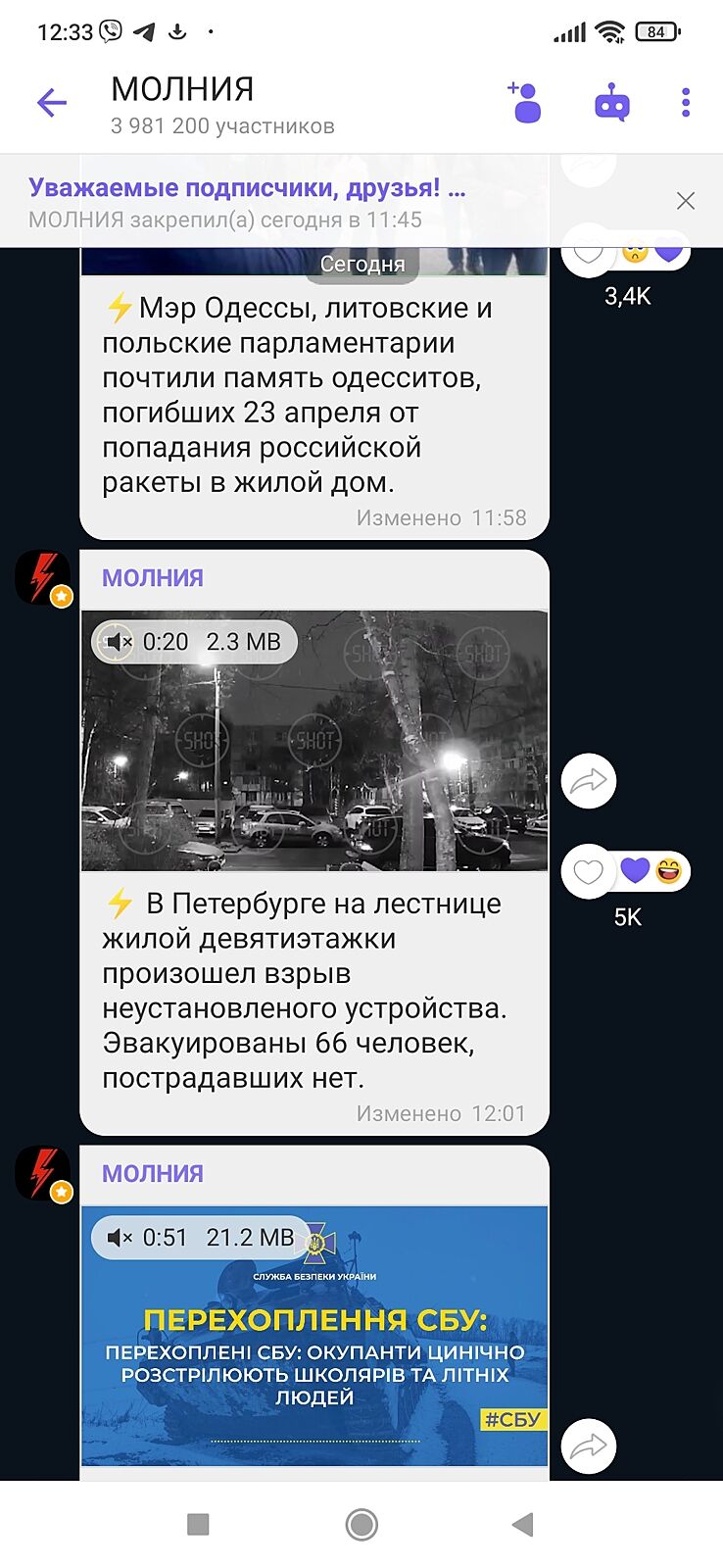This screenshot has height=1568, width=723.
Task: Forward the Petersburg explosion post
Action: coord(589,781)
